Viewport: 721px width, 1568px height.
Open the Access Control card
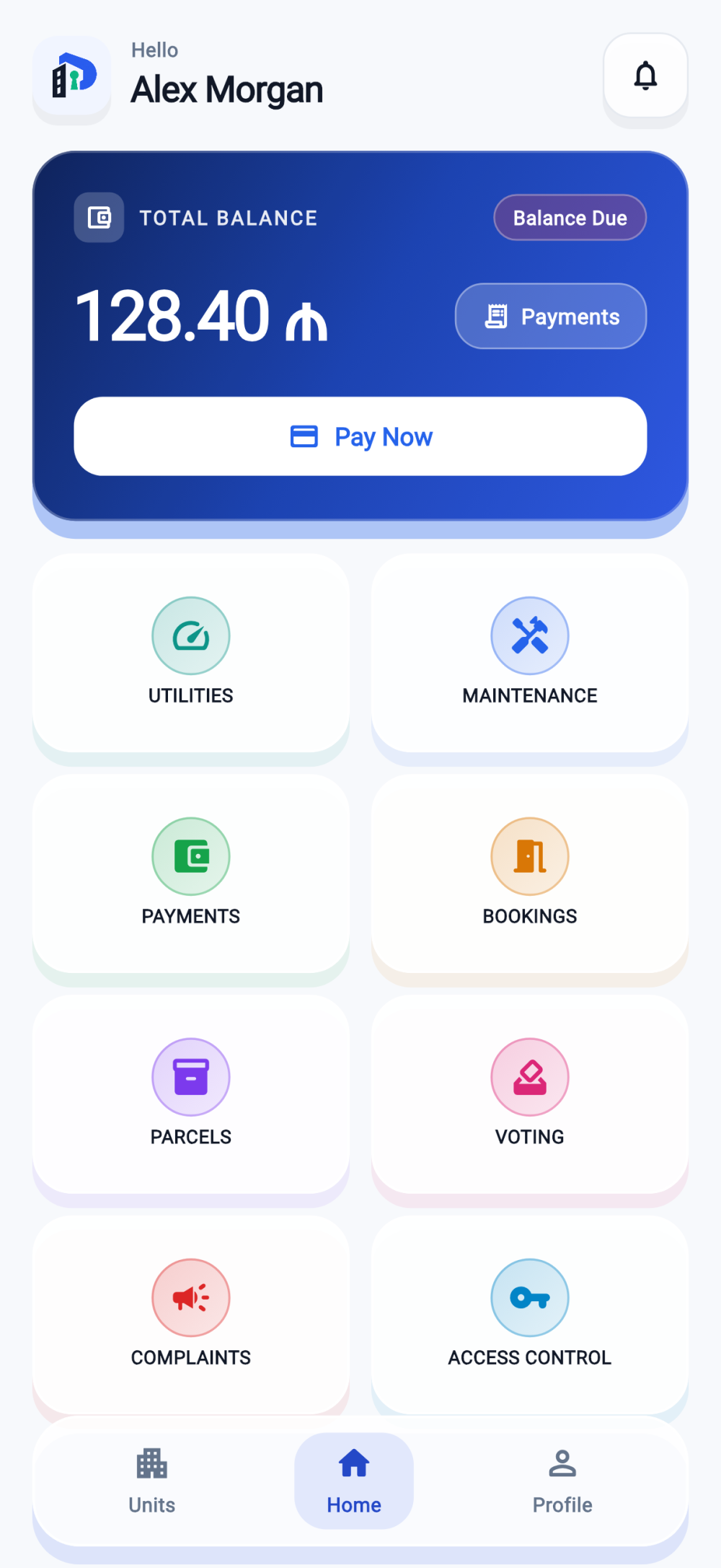(530, 1316)
